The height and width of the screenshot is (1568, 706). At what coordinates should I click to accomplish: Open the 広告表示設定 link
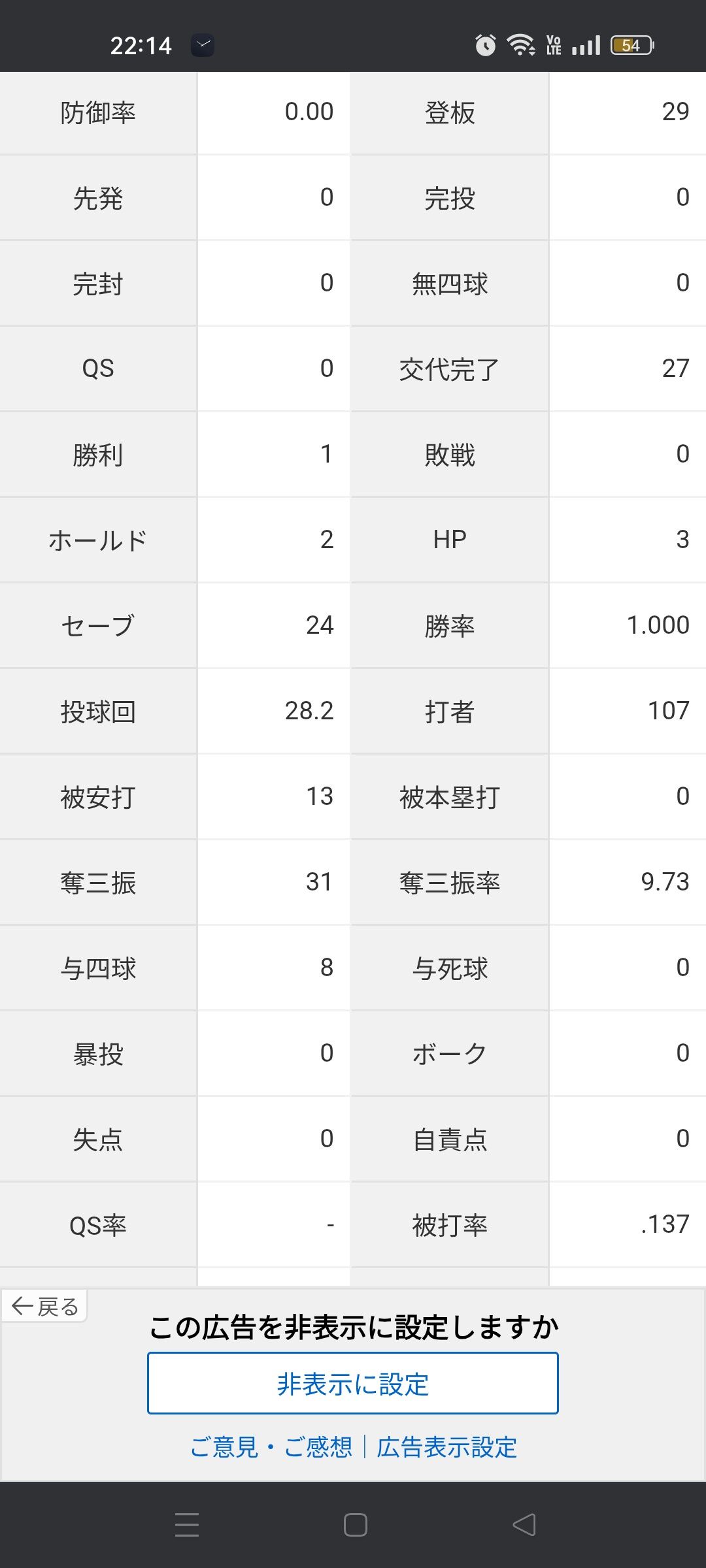click(x=447, y=1446)
